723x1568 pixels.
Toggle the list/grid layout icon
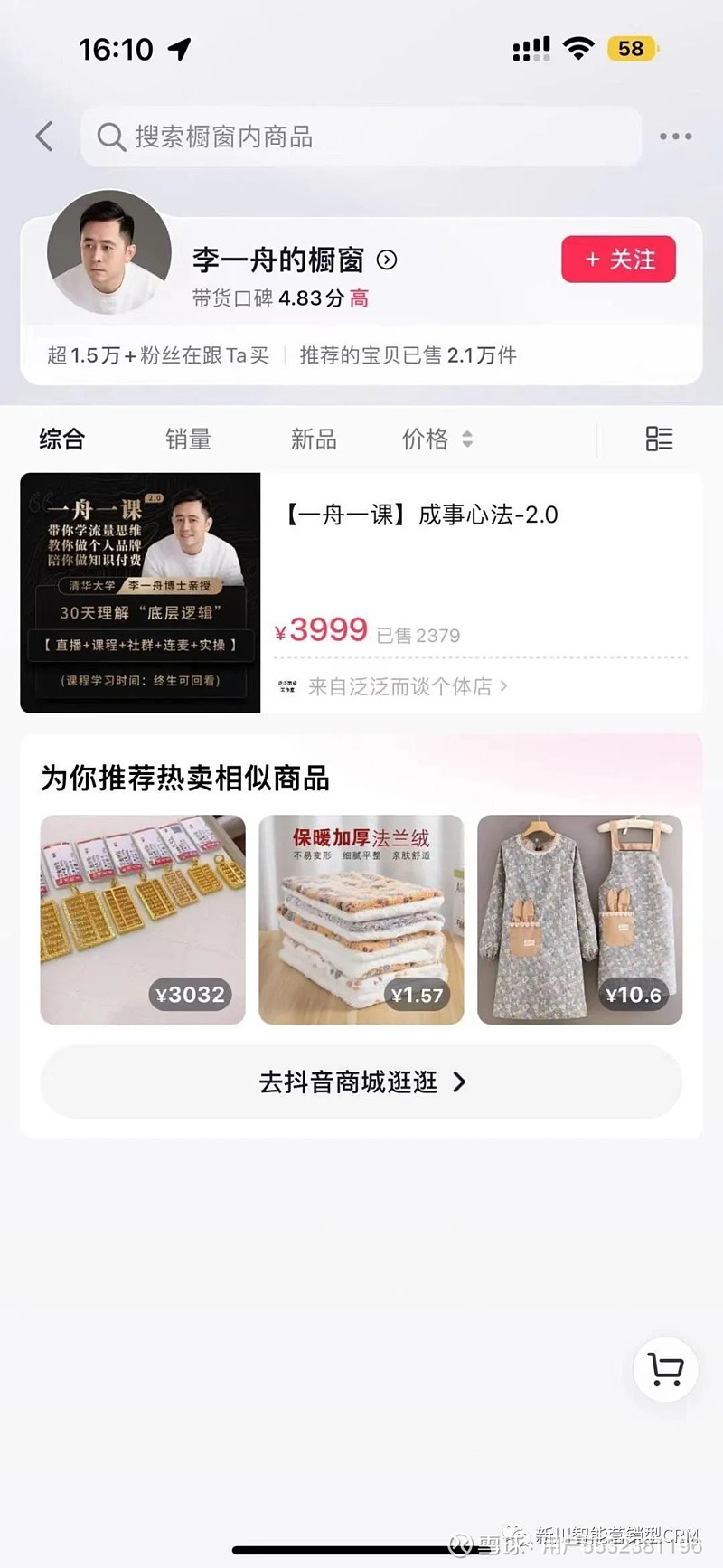[x=659, y=439]
